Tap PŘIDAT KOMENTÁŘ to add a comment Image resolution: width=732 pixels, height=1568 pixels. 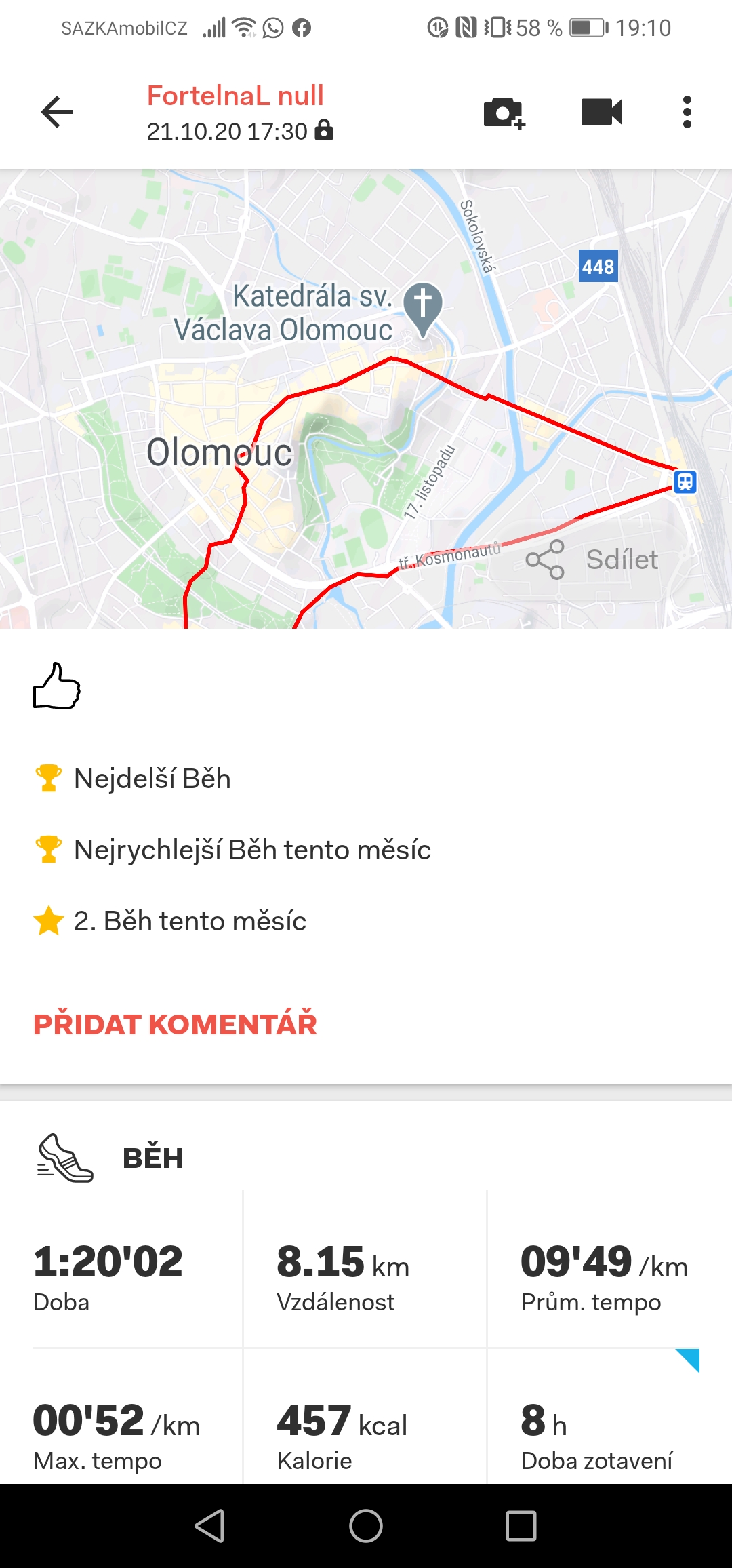pos(175,1024)
